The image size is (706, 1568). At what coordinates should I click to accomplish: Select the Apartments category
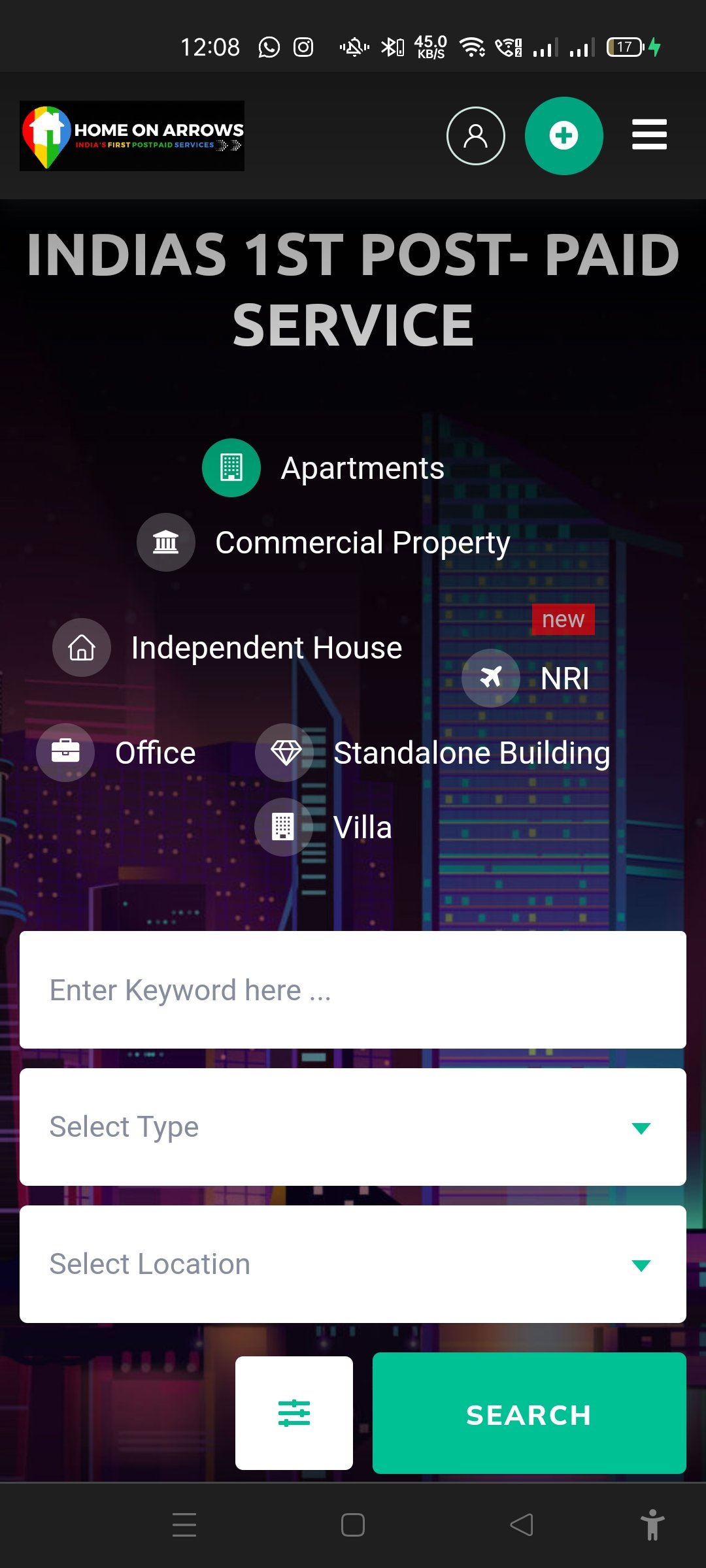point(324,468)
